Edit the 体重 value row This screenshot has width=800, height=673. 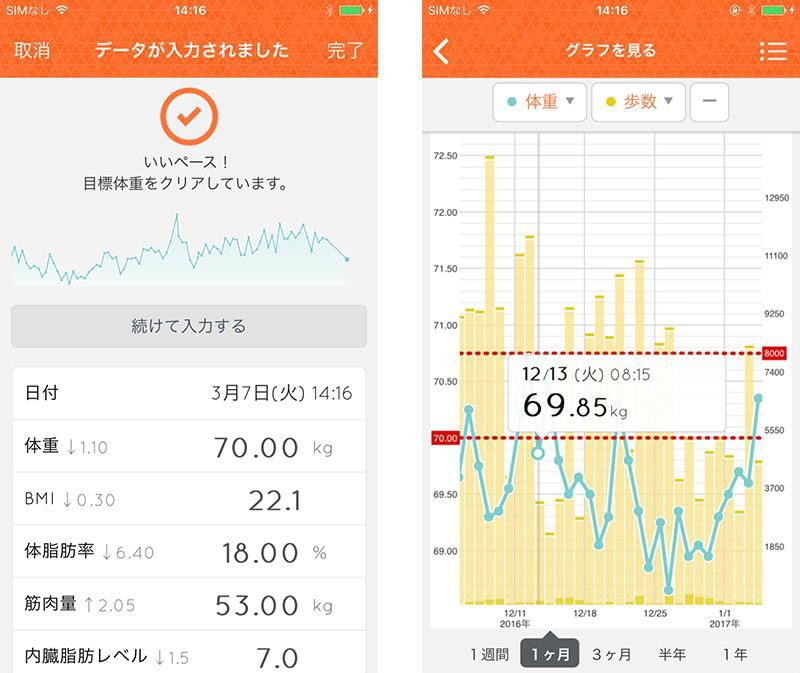189,446
